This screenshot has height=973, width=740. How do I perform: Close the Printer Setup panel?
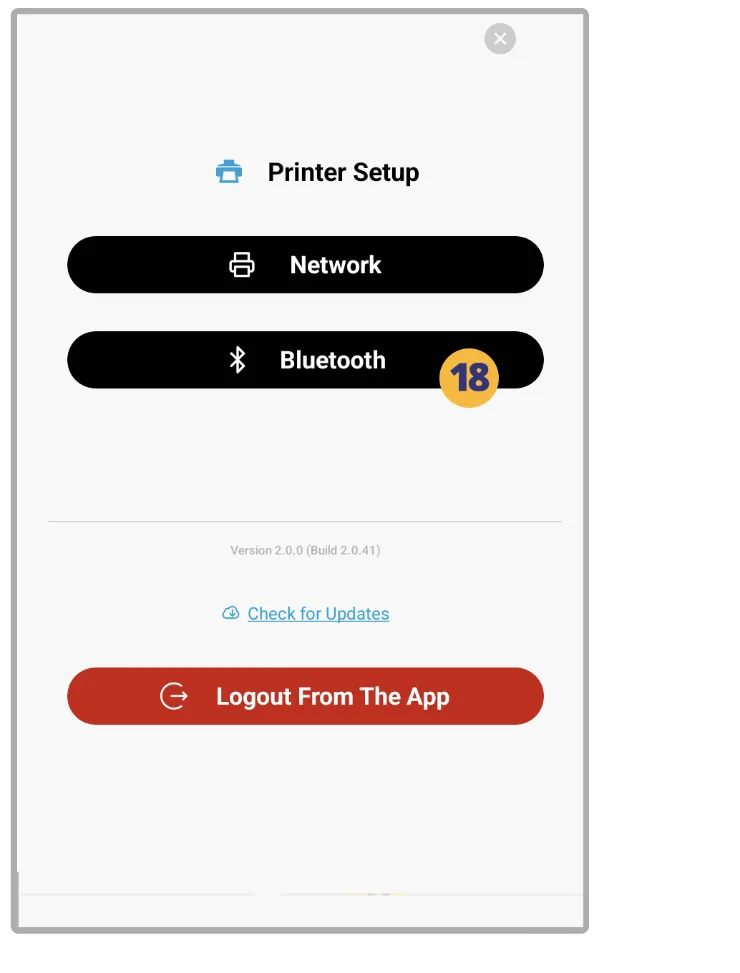coord(500,39)
